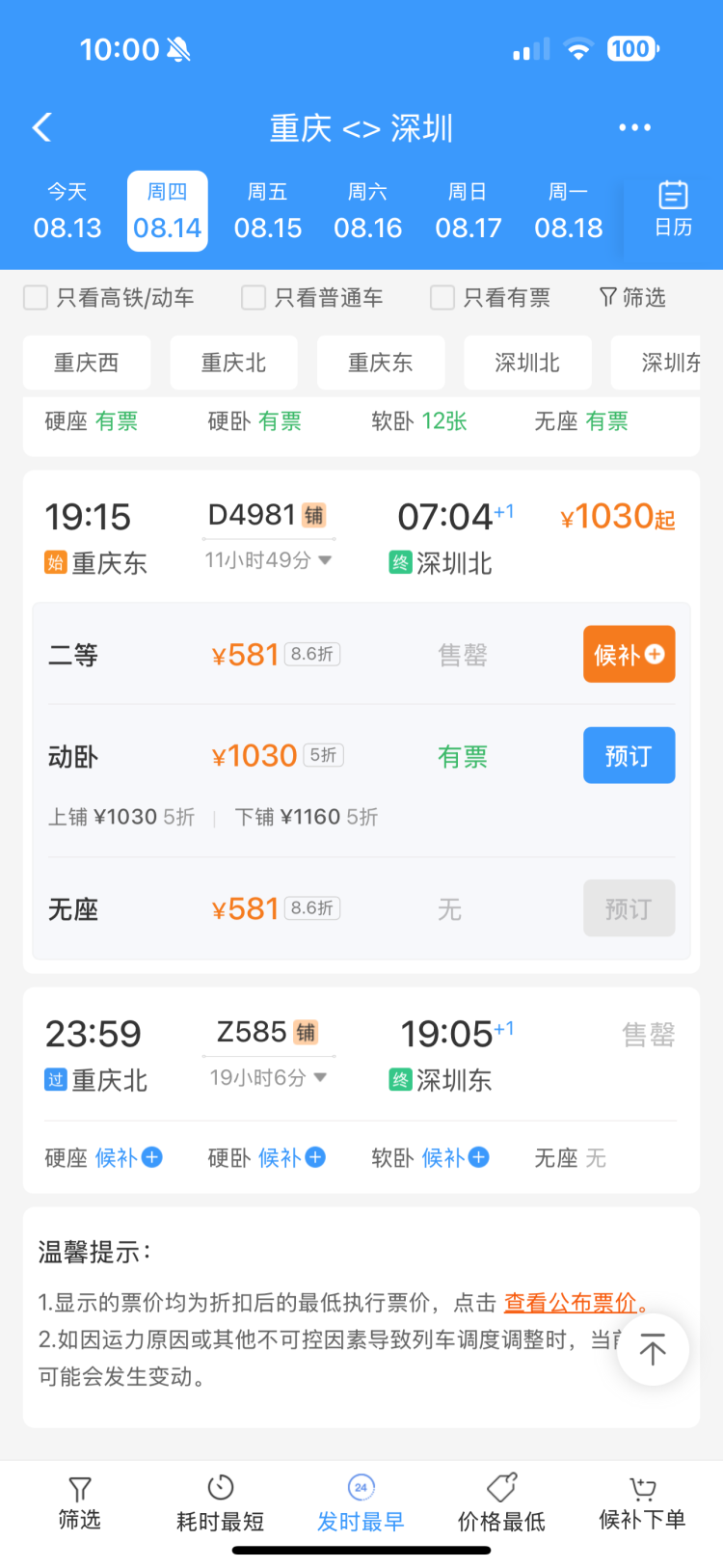The image size is (723, 1568).
Task: Tick the 只看普通车 checkbox
Action: (x=254, y=298)
